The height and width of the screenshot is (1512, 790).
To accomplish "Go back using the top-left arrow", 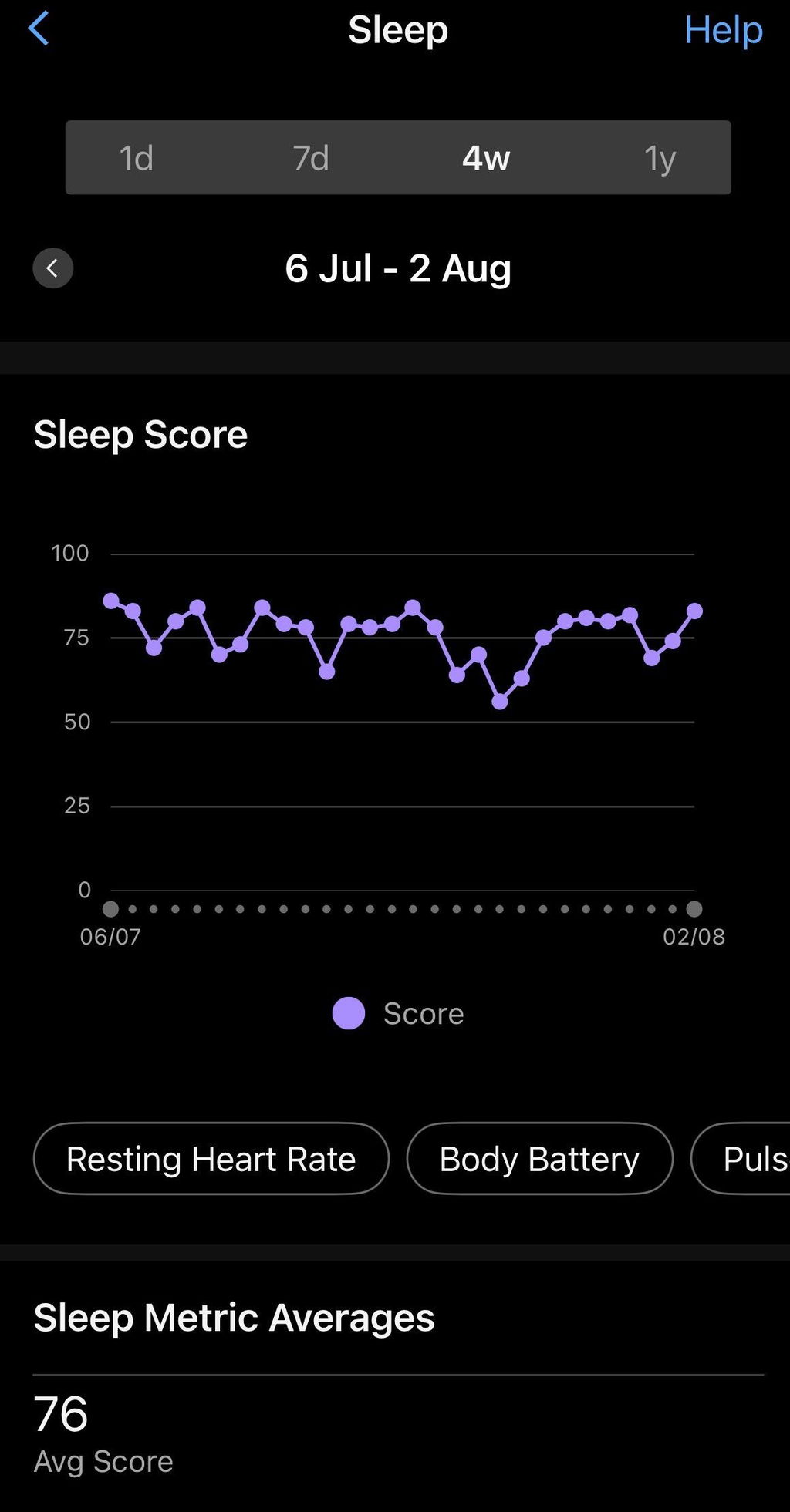I will coord(39,29).
